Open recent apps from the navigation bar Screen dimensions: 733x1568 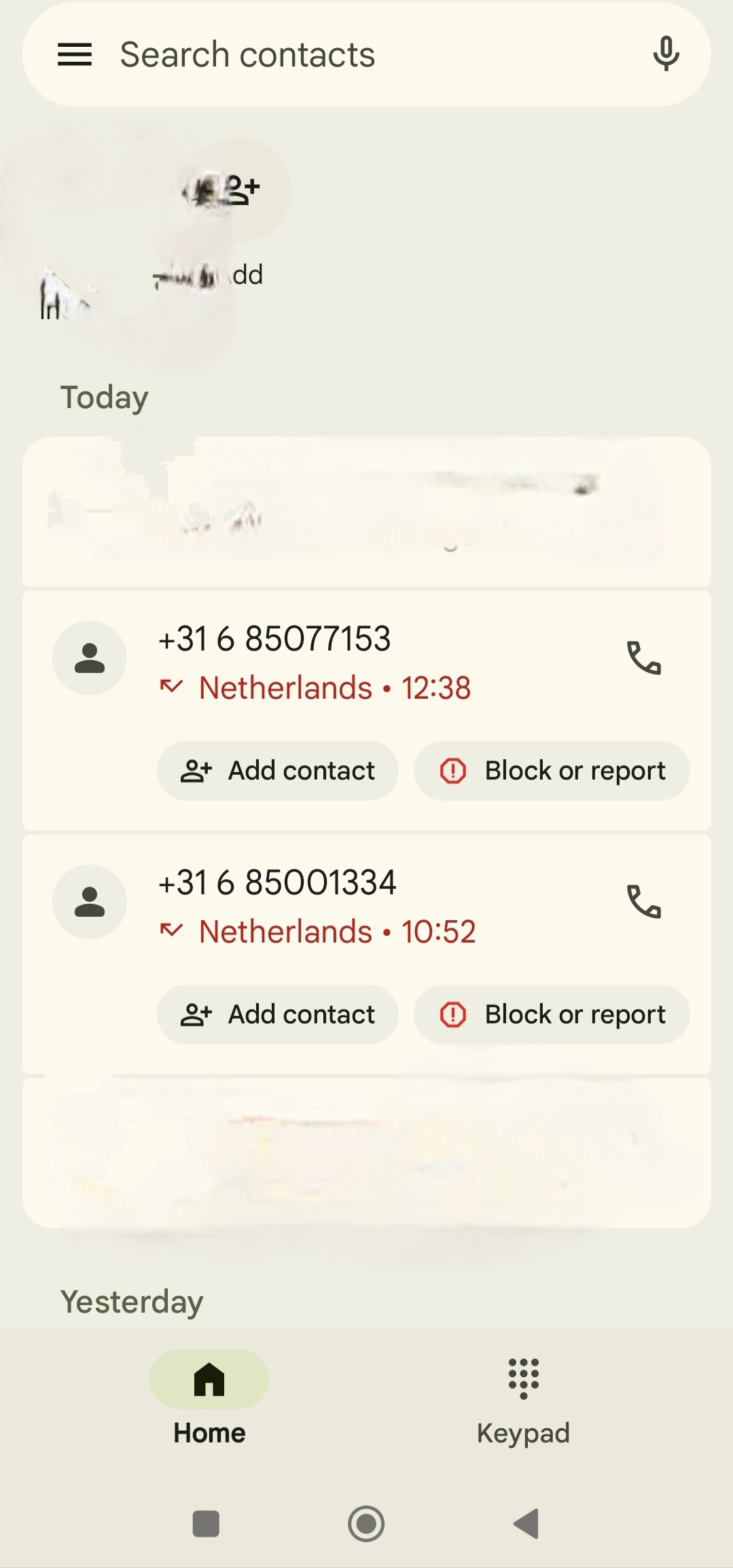(206, 1523)
